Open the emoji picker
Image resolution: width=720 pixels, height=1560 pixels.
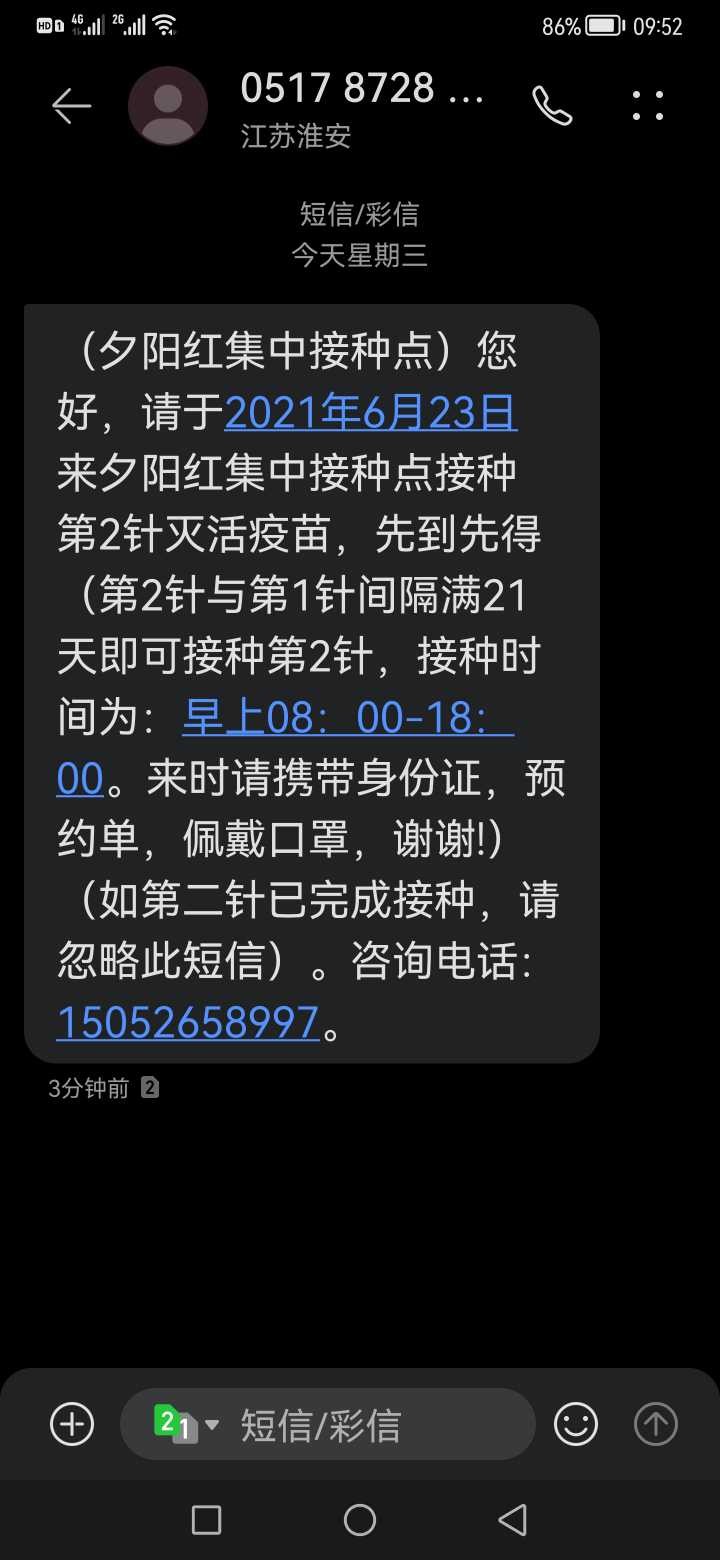pos(576,1424)
